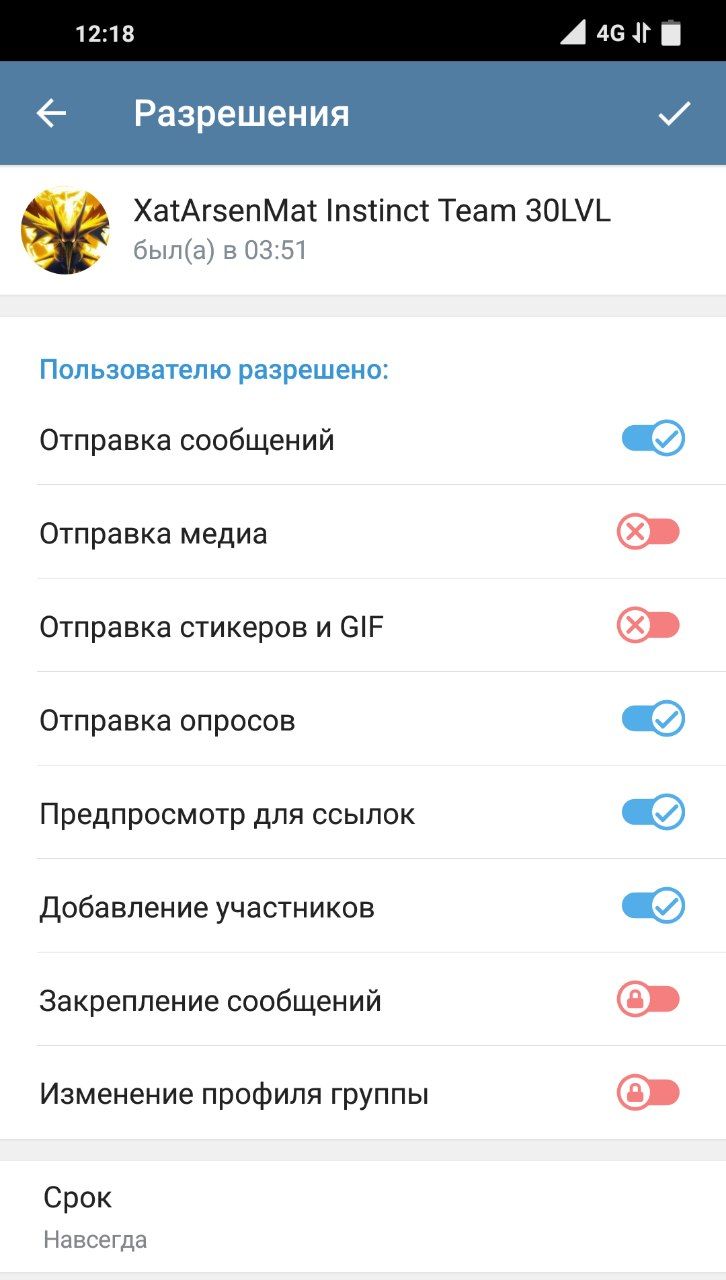Image resolution: width=726 pixels, height=1280 pixels.
Task: Open the Срок duration setting
Action: [x=363, y=1217]
